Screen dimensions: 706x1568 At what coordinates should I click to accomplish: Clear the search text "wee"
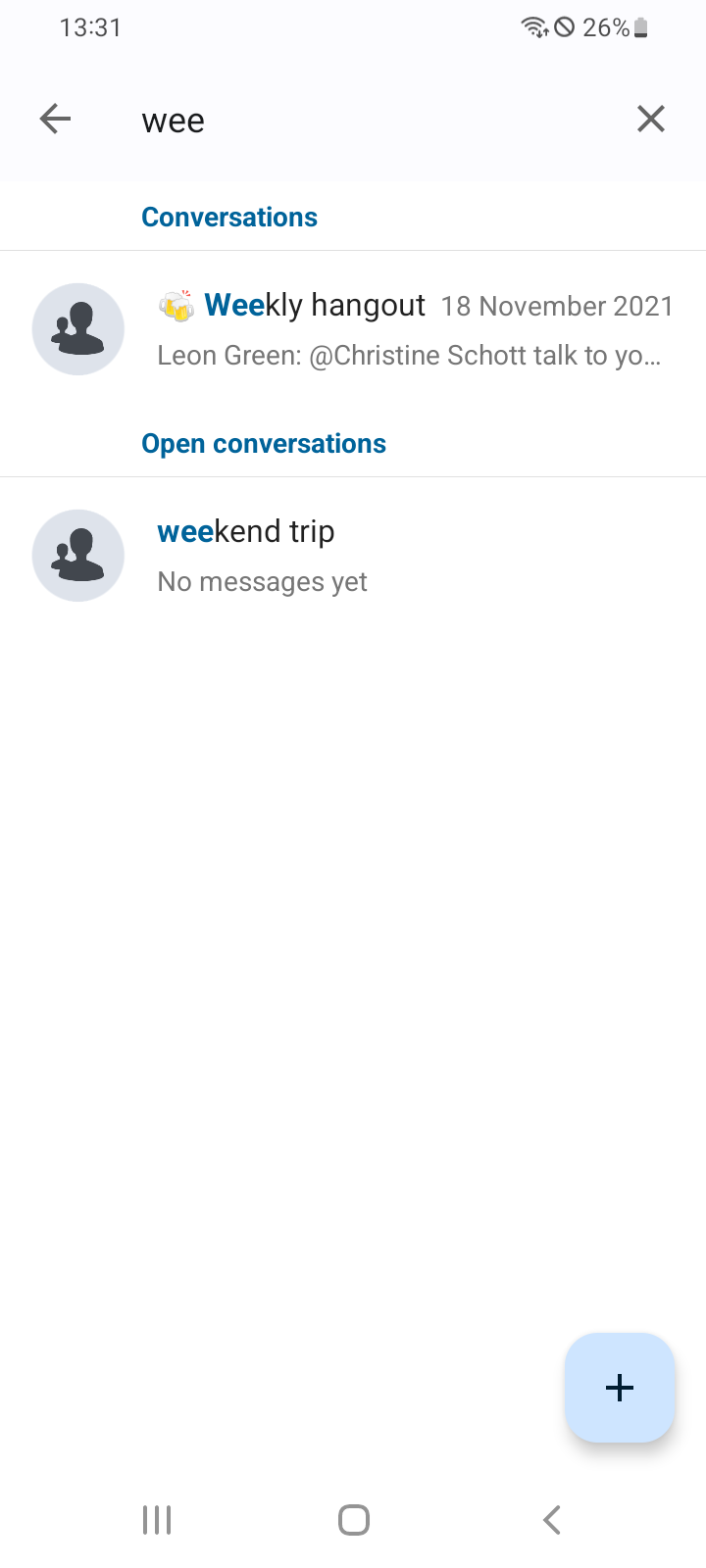(650, 120)
